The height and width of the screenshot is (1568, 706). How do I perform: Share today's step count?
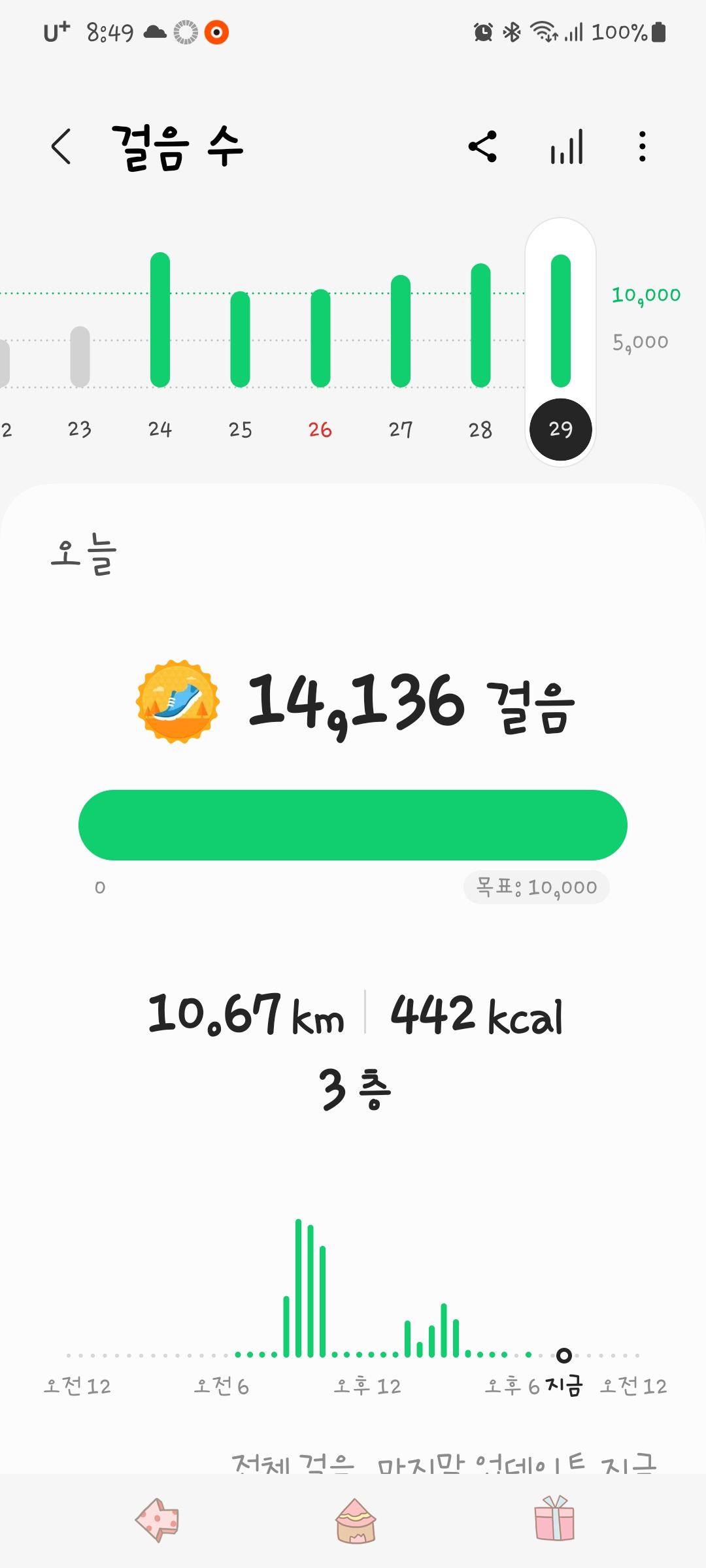pyautogui.click(x=483, y=146)
